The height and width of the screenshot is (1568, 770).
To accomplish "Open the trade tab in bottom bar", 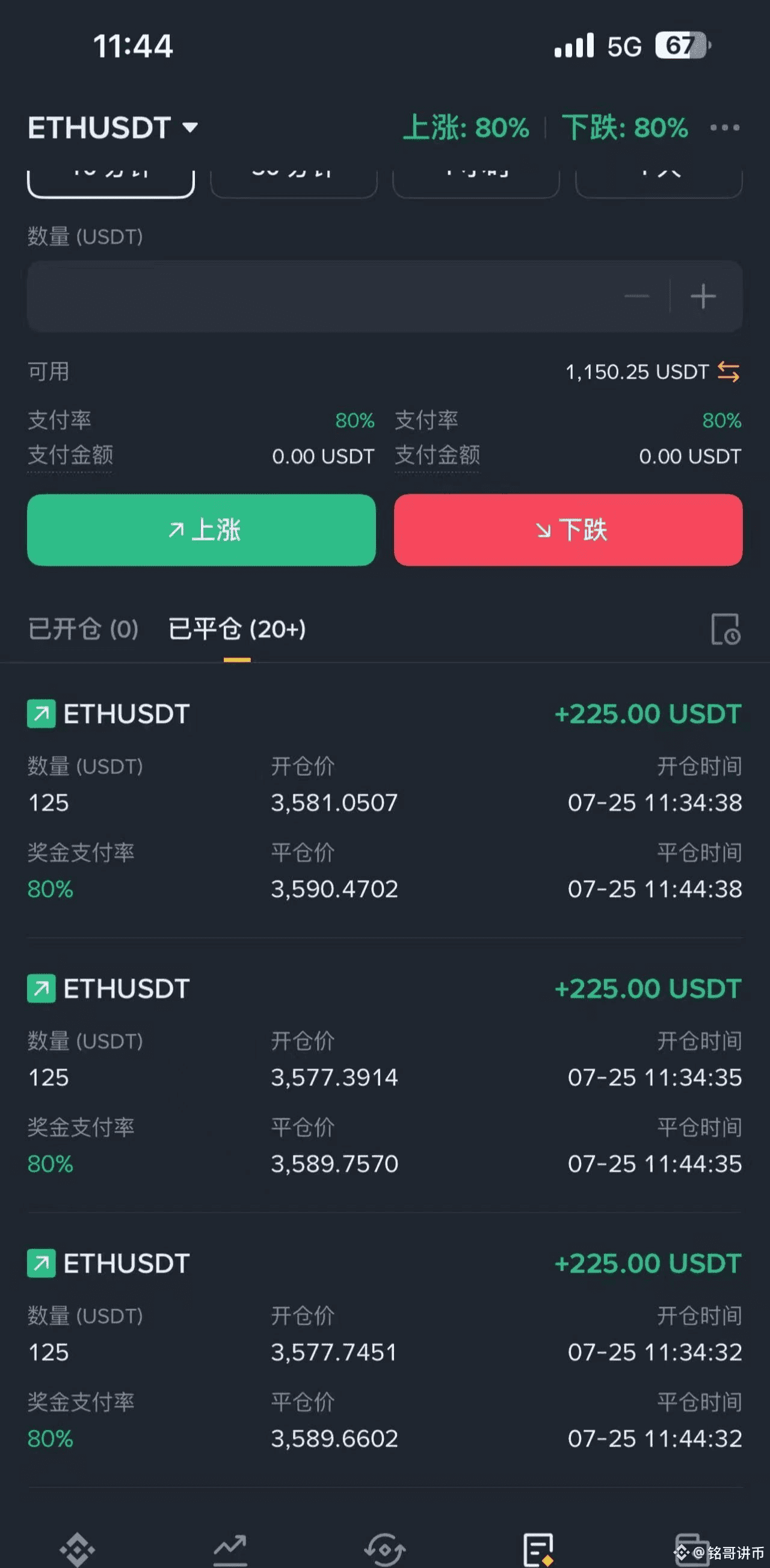I will (x=384, y=1549).
